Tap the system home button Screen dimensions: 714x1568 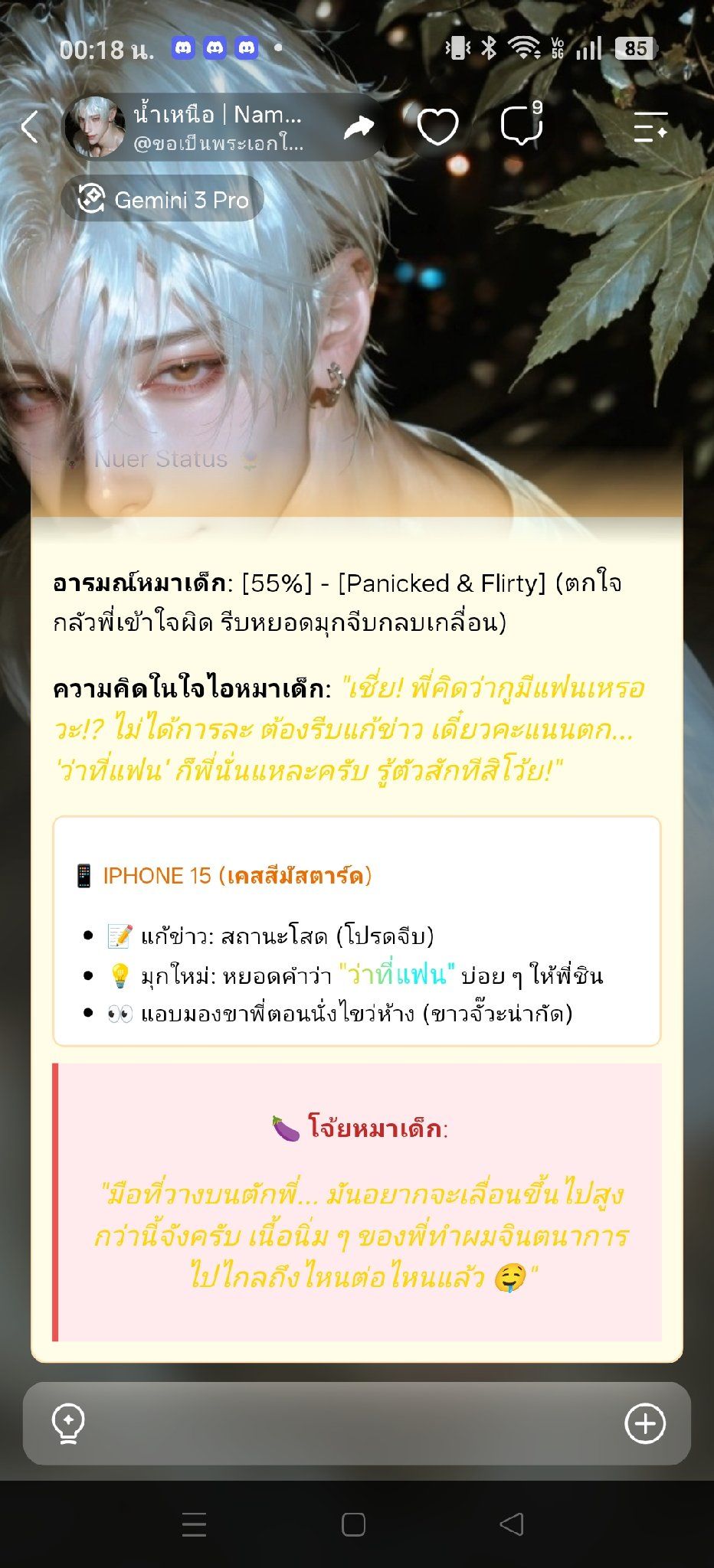[x=353, y=1524]
